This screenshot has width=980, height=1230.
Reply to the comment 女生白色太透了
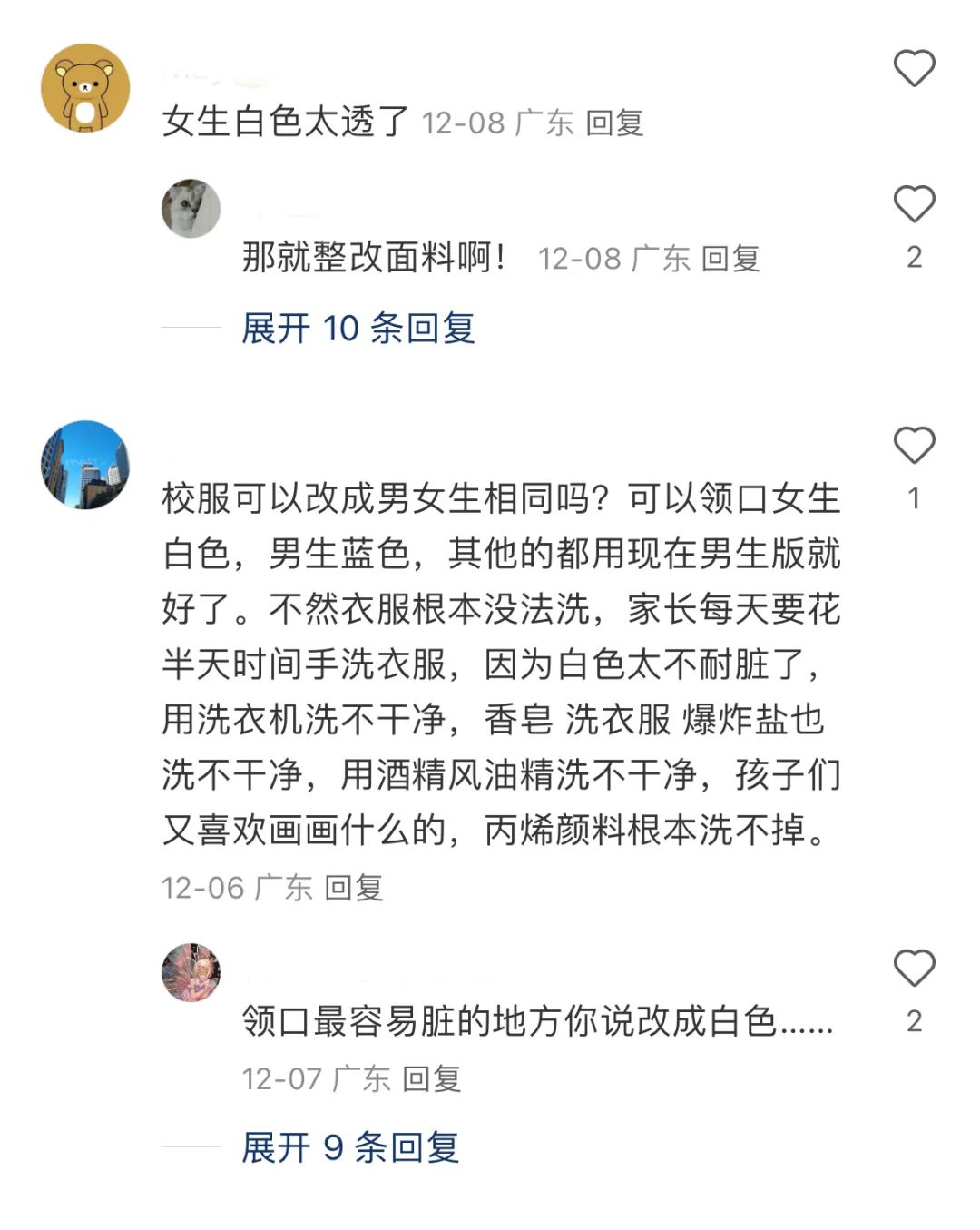[614, 123]
